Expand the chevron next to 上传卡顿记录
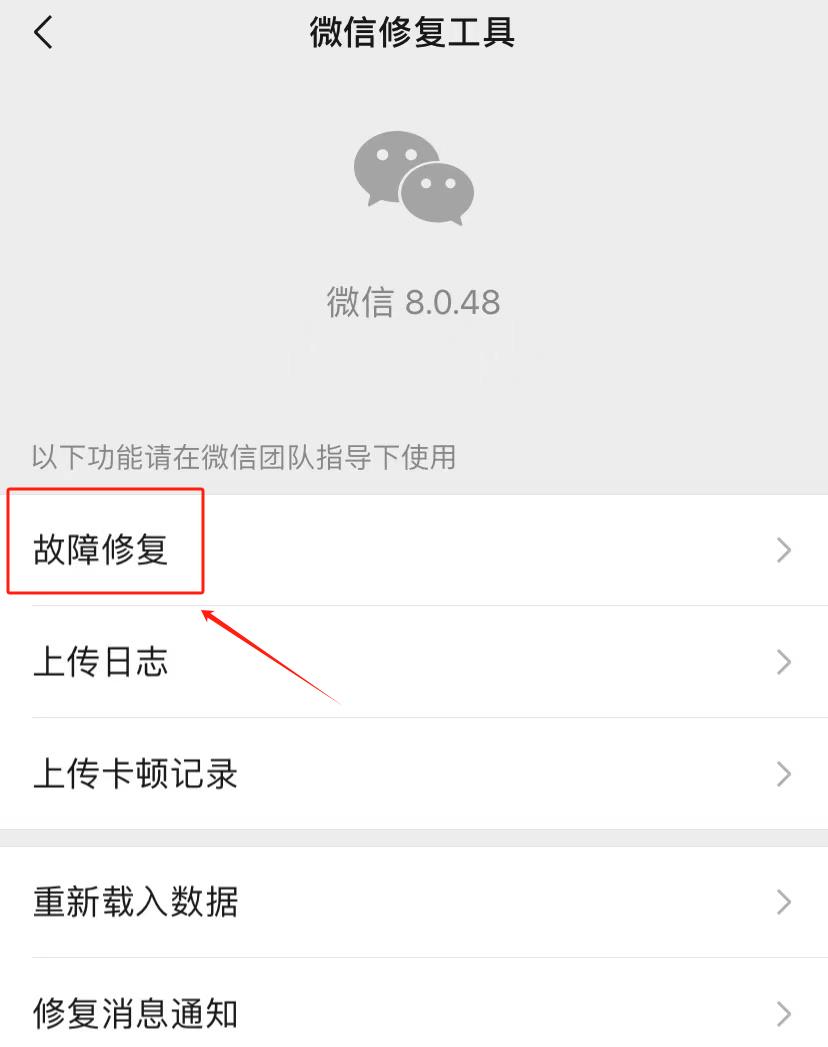Screen dimensions: 828x1047 [784, 774]
